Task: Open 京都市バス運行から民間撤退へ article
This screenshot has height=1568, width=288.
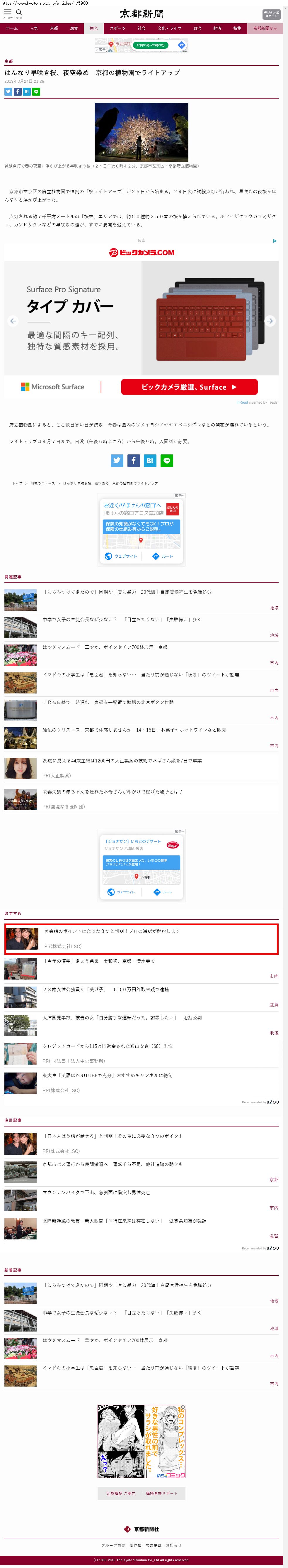Action: point(113,1164)
